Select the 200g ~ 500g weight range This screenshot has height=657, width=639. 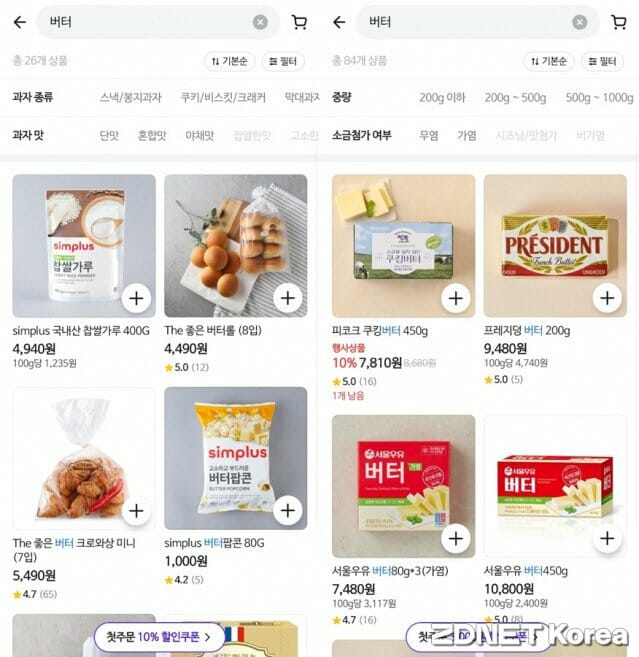[x=515, y=98]
